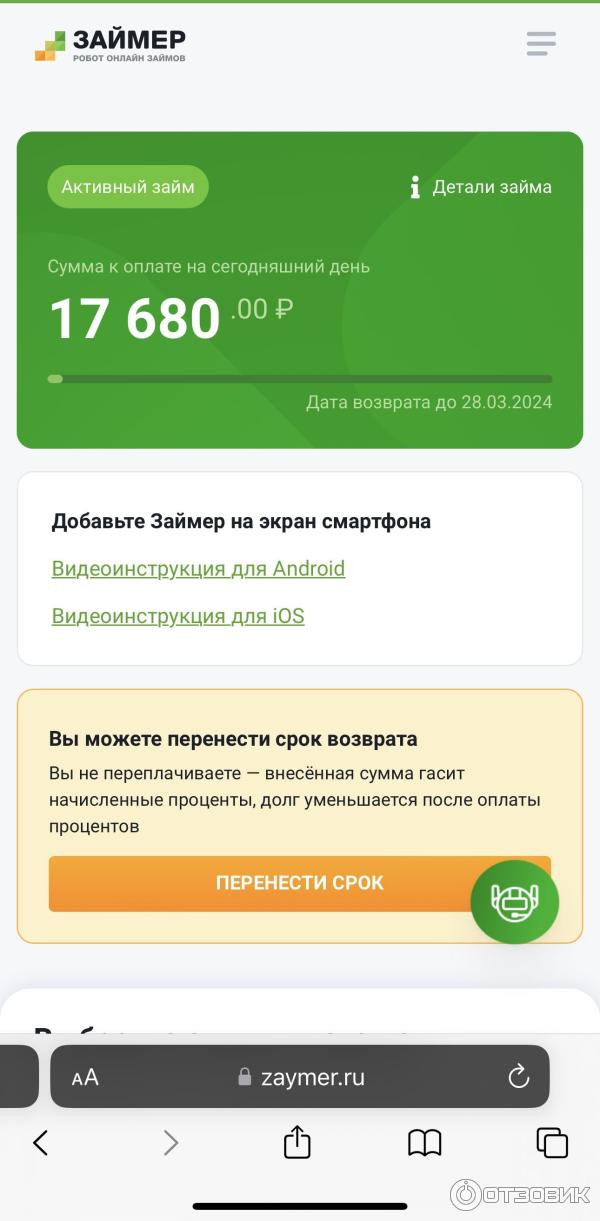
Task: Open the chat robot assistant bubble
Action: click(x=515, y=902)
